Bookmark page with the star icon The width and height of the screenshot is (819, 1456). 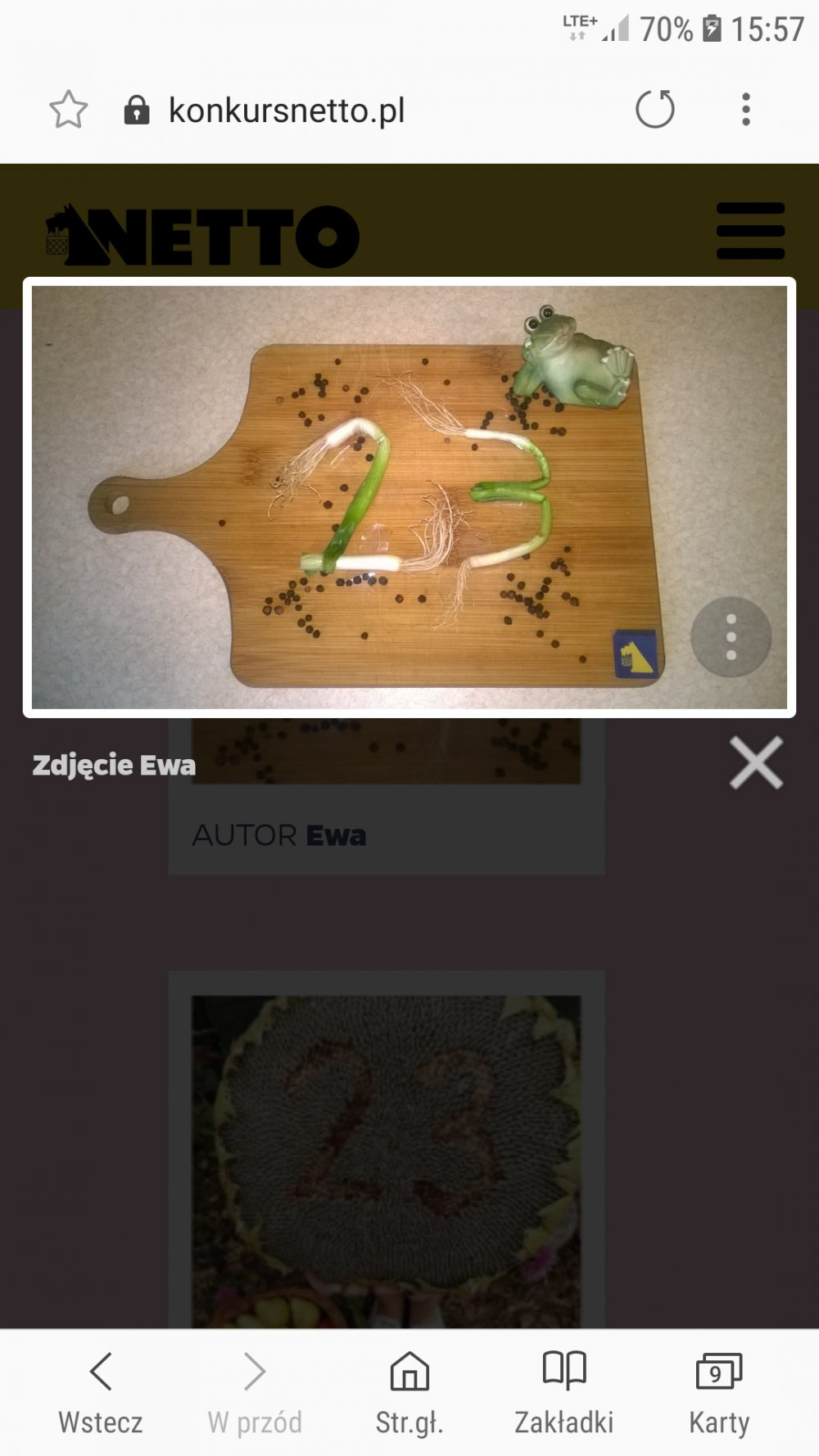coord(69,110)
